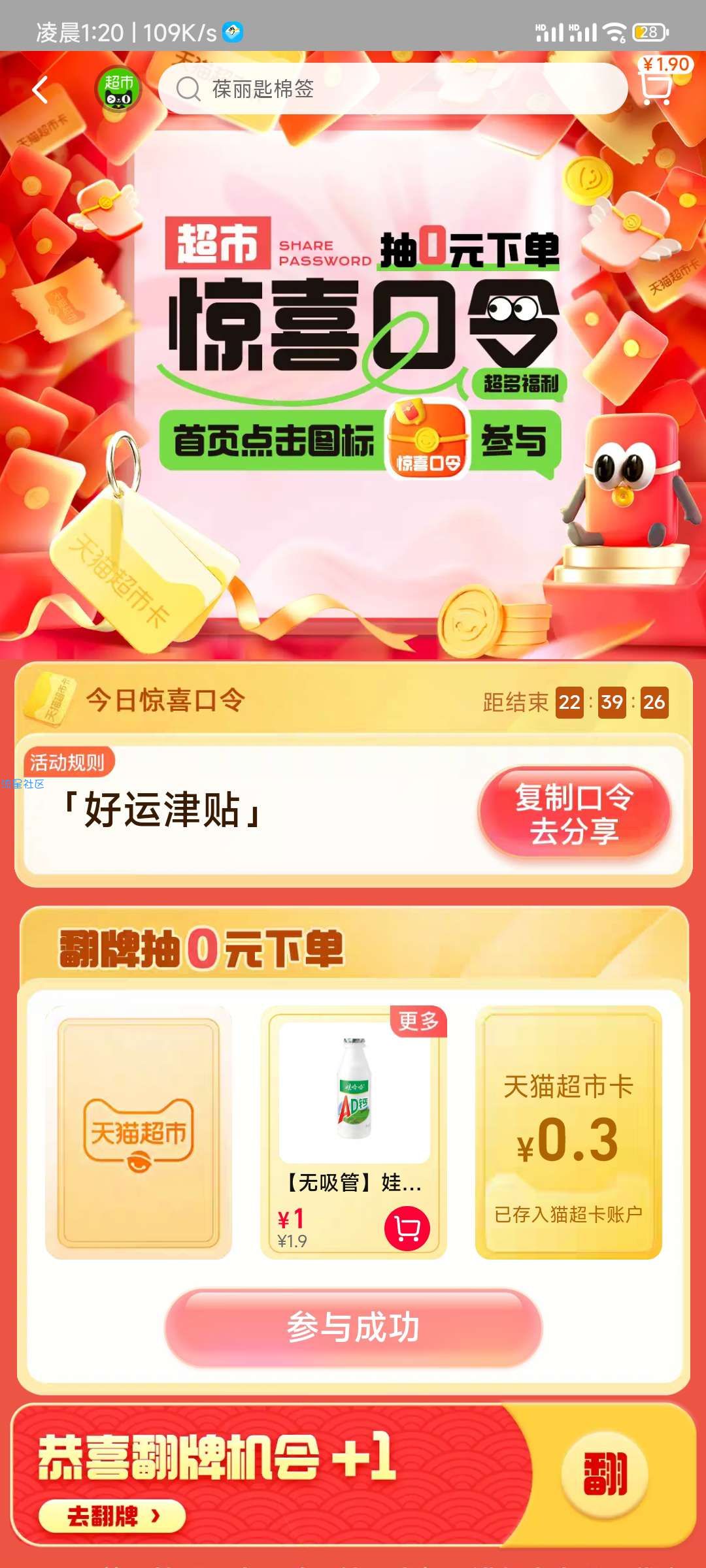706x1568 pixels.
Task: Tap the round 翻 coin button
Action: click(x=605, y=1475)
